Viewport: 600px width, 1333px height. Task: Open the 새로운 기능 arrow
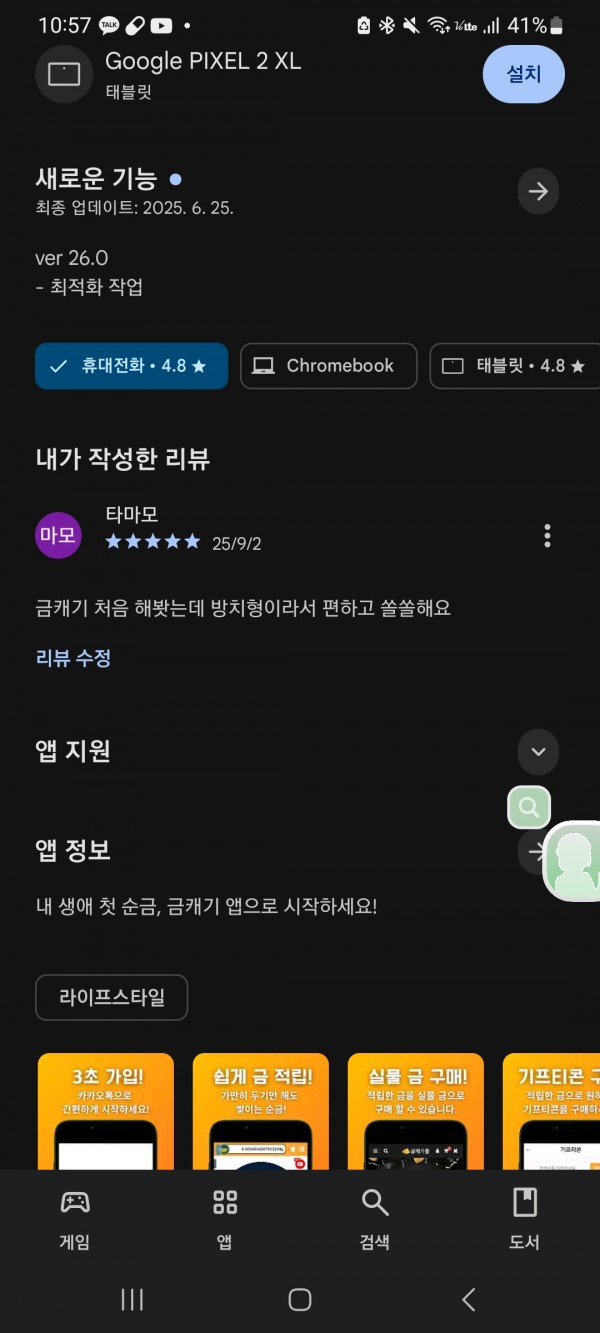[538, 191]
